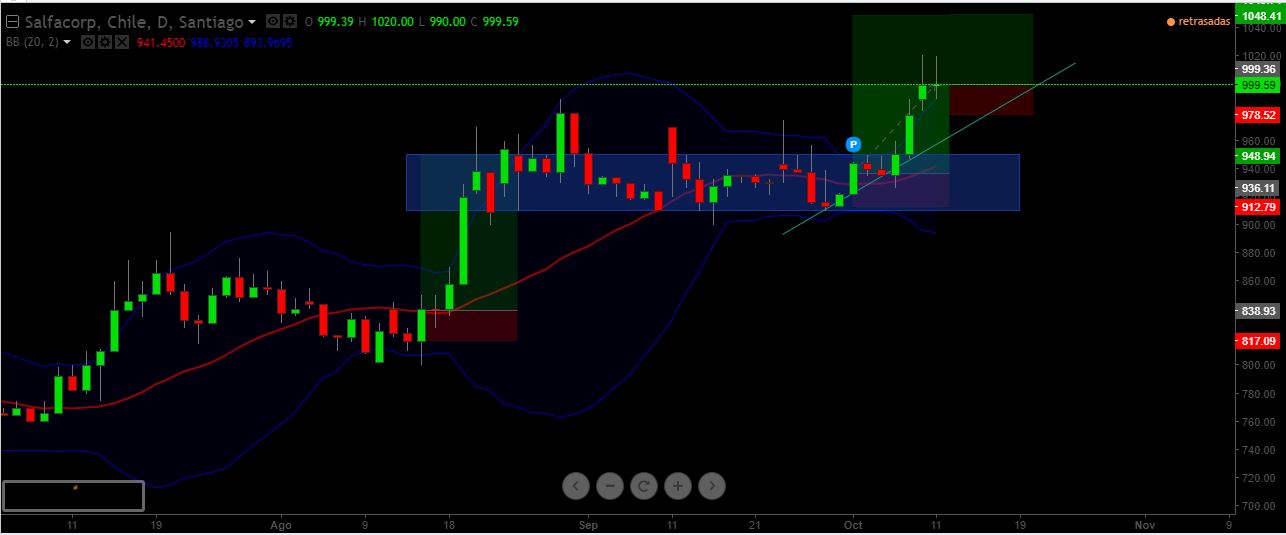Viewport: 1286px width, 535px height.
Task: Open the BB indicator settings gear
Action: click(104, 42)
